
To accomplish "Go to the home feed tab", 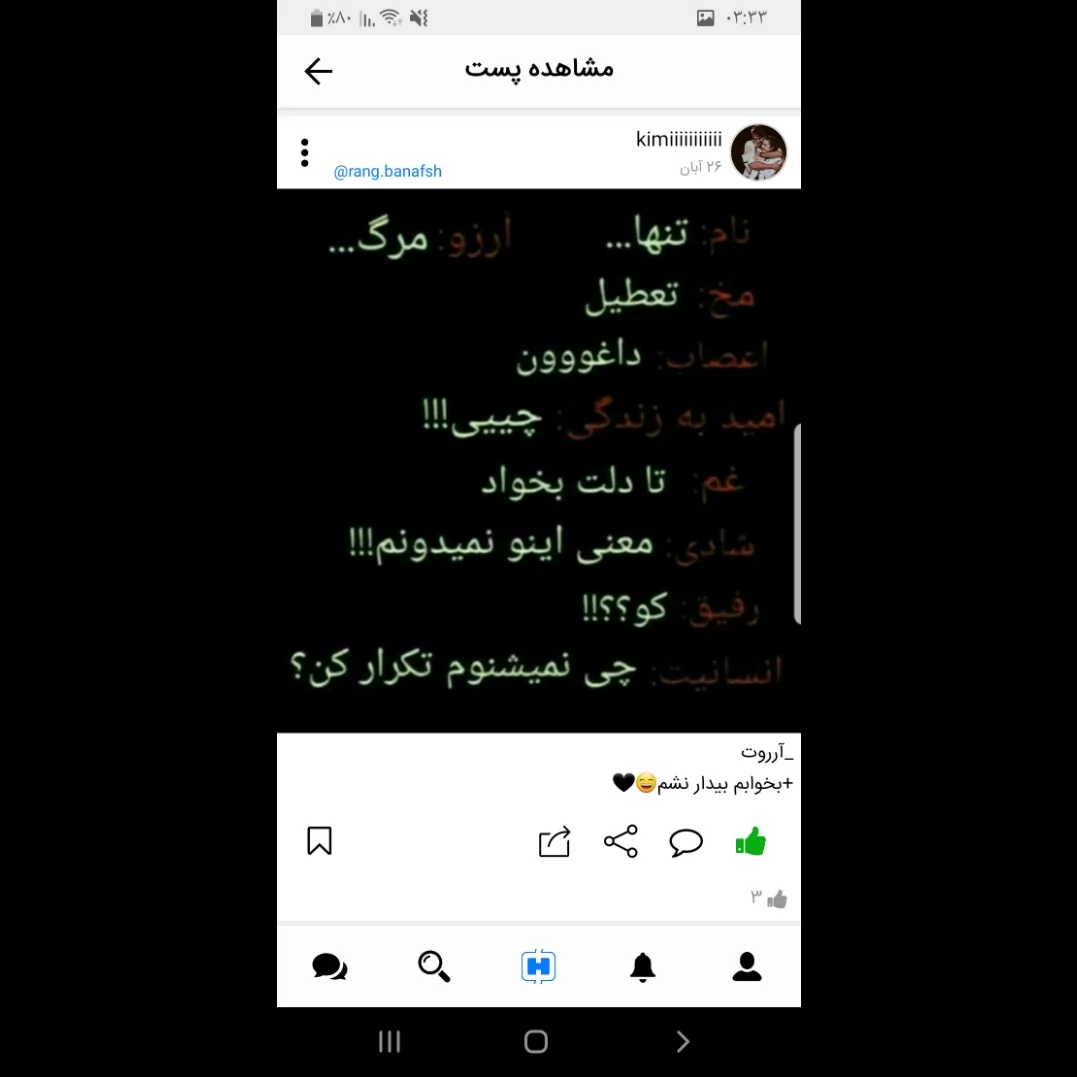I will click(538, 966).
